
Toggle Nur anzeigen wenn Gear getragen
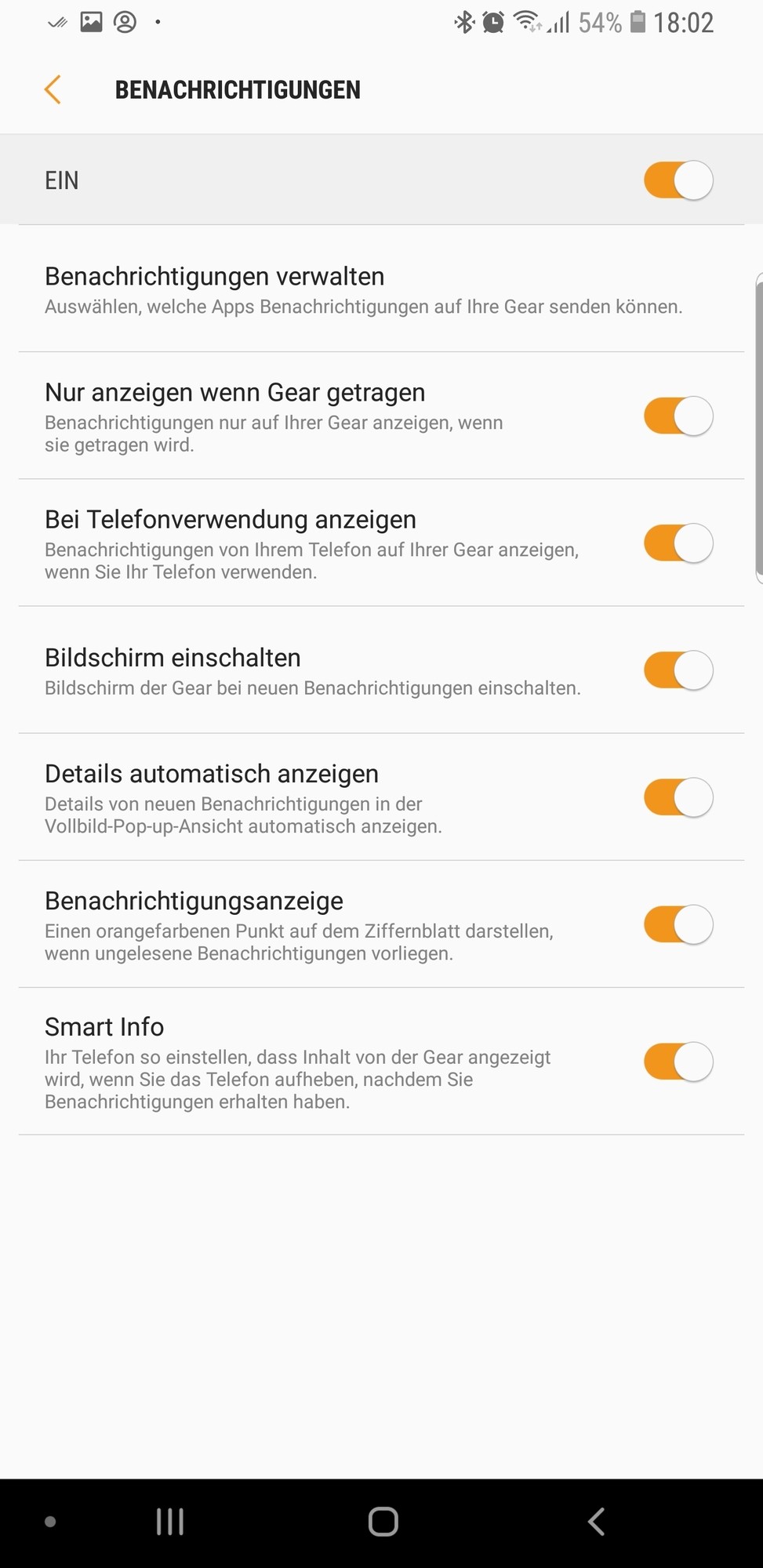tap(678, 416)
